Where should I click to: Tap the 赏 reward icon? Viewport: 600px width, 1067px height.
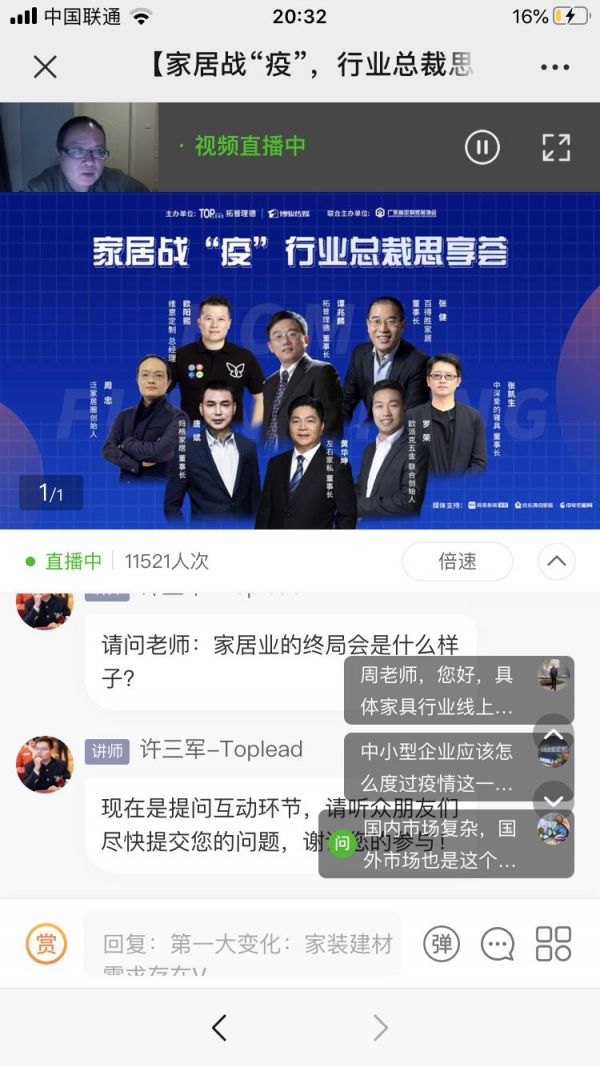point(46,944)
